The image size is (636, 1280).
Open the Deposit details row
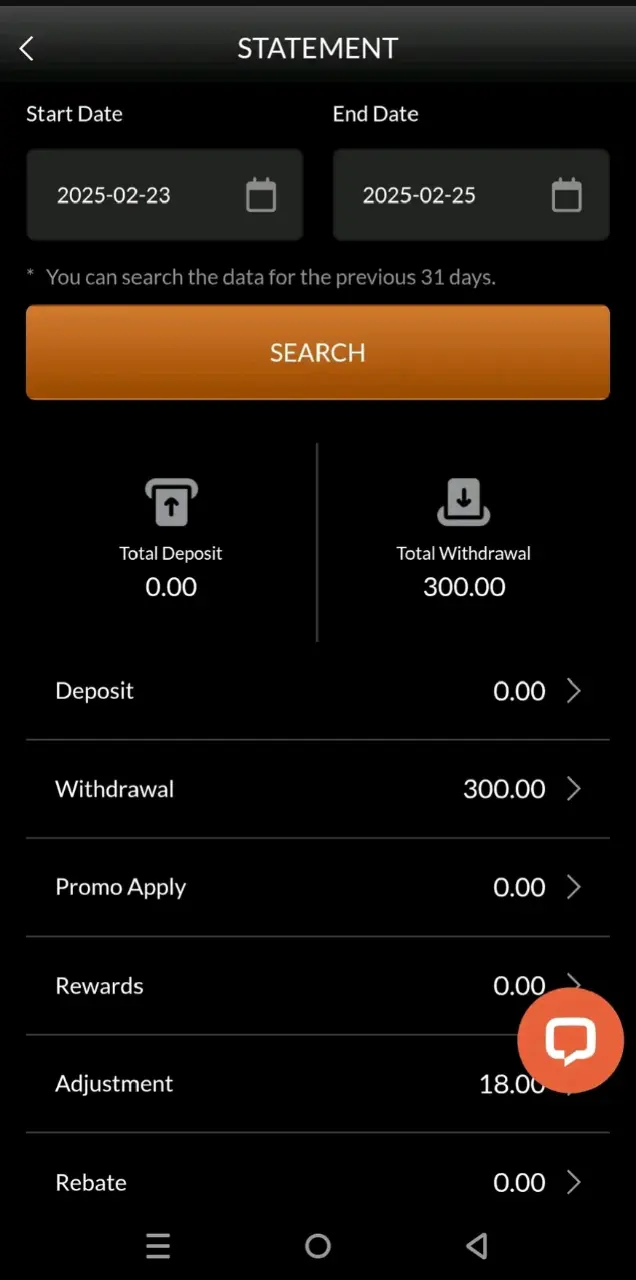pos(318,691)
